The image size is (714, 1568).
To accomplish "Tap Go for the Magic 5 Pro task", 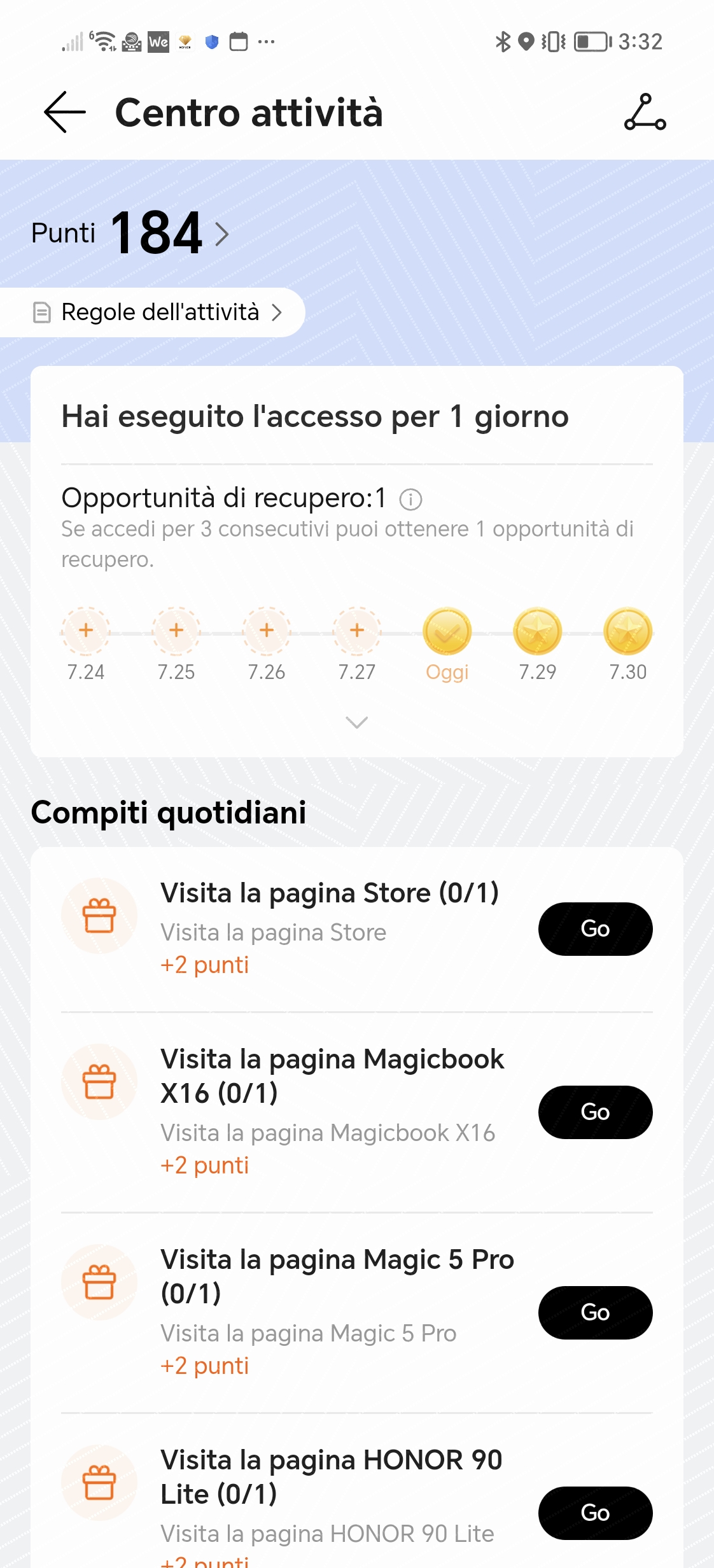I will click(x=595, y=1313).
